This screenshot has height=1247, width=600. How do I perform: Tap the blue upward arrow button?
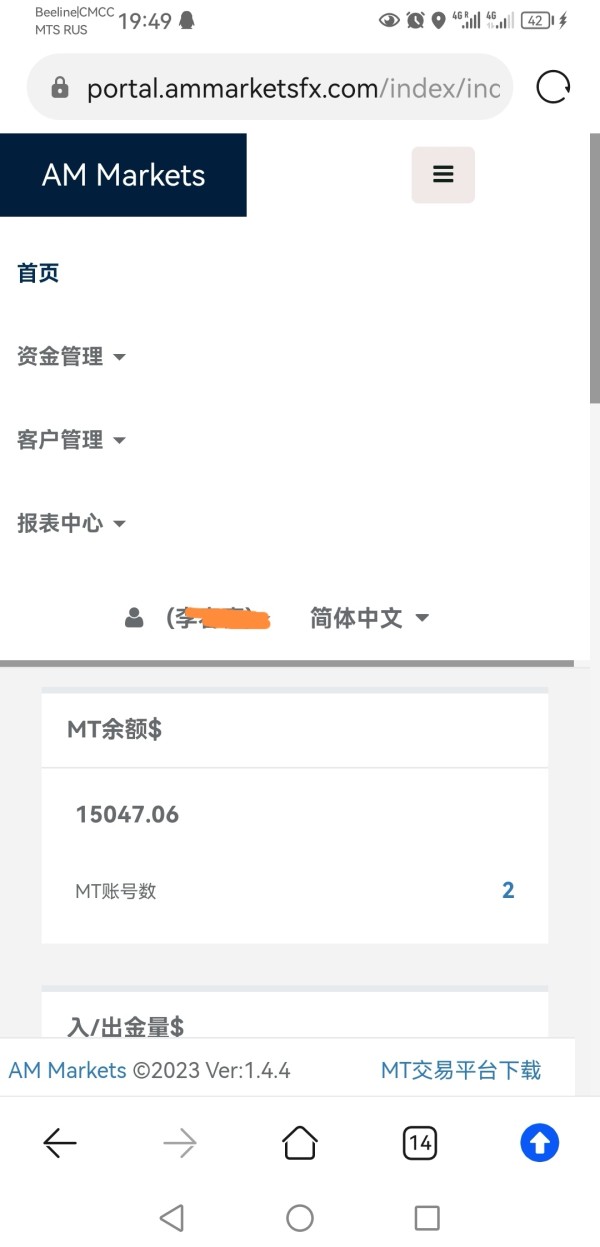540,1142
